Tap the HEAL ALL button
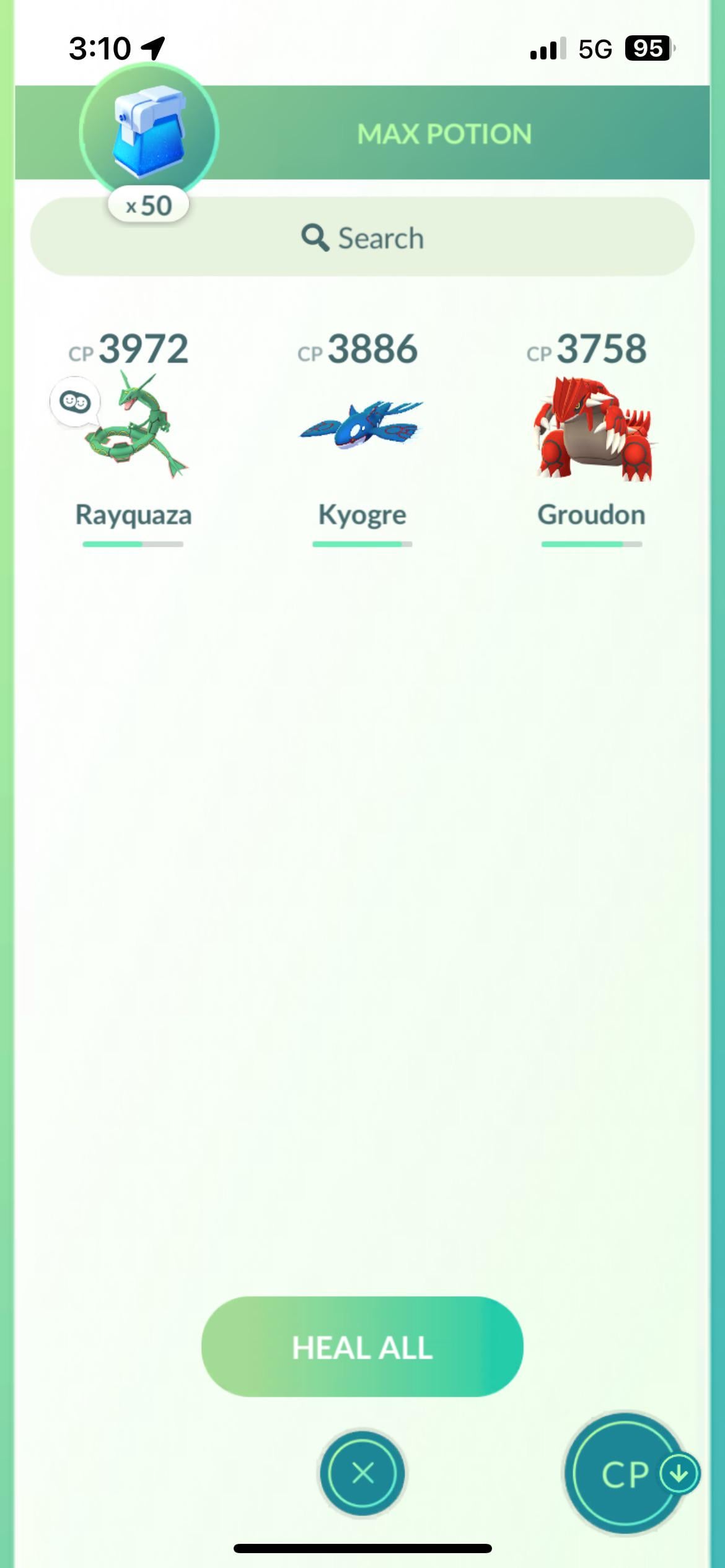The image size is (725, 1568). pos(362,1347)
